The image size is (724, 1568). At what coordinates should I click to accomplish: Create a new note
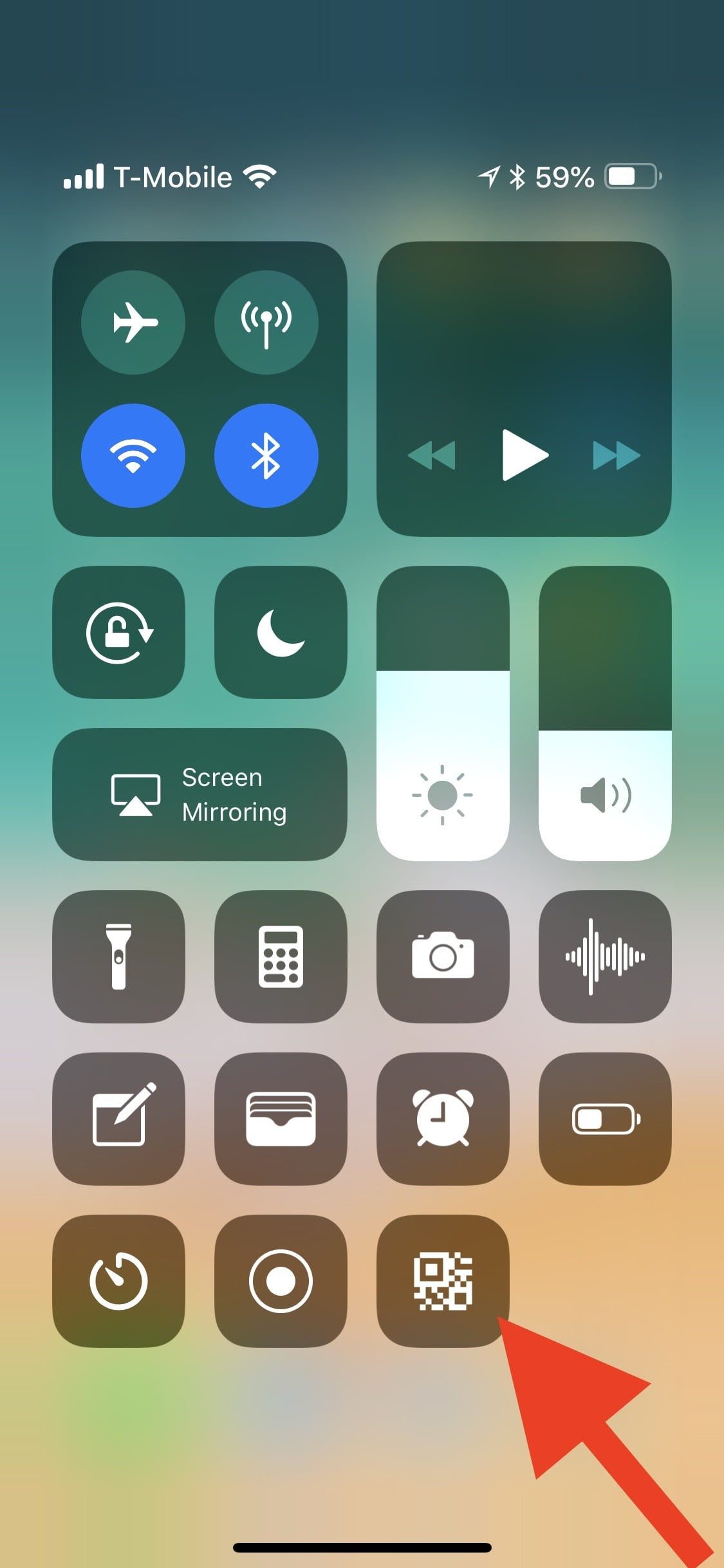click(119, 1118)
